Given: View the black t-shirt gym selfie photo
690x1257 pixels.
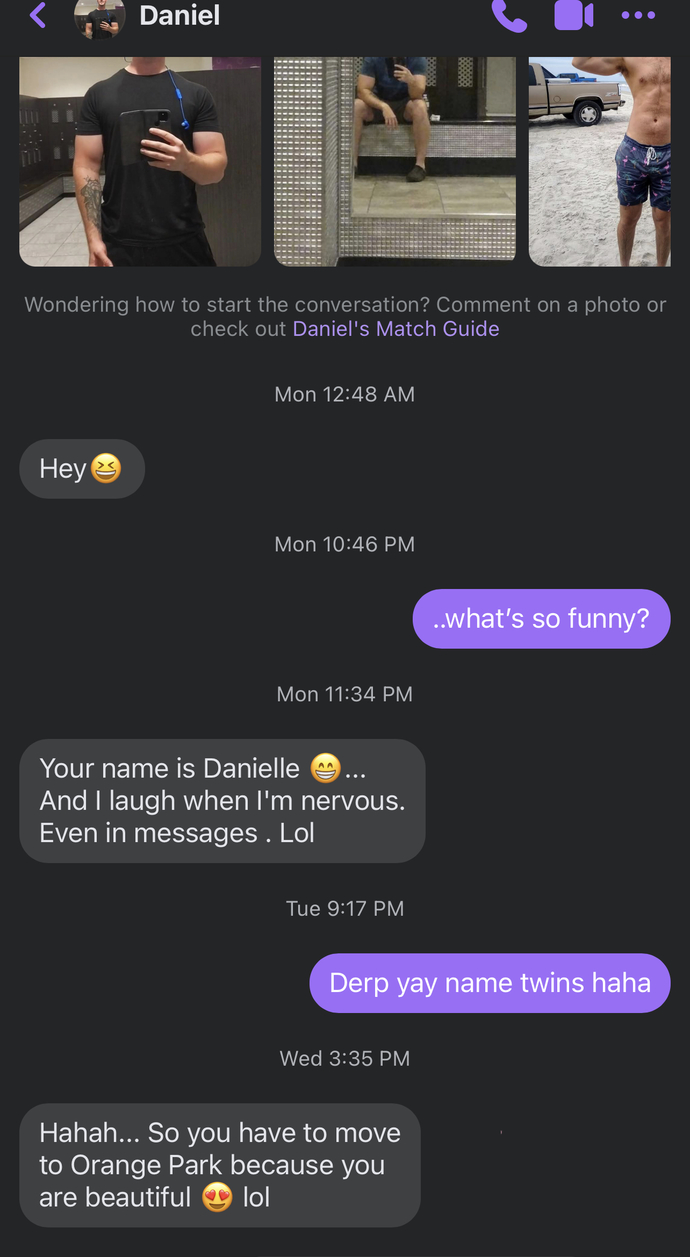Looking at the screenshot, I should (x=140, y=162).
